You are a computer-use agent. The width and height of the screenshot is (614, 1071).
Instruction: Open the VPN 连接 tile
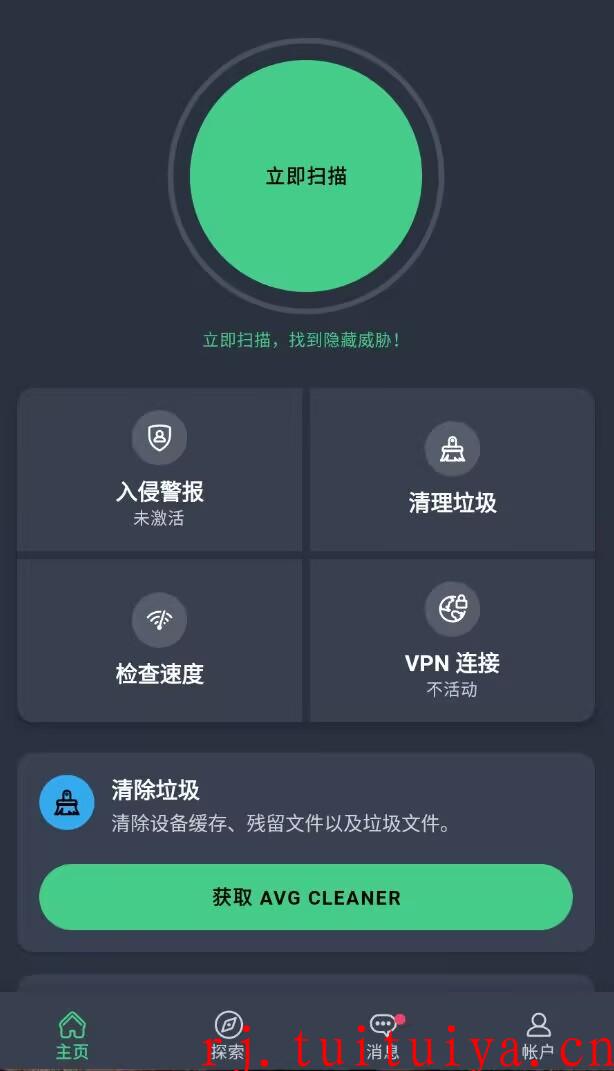[452, 641]
